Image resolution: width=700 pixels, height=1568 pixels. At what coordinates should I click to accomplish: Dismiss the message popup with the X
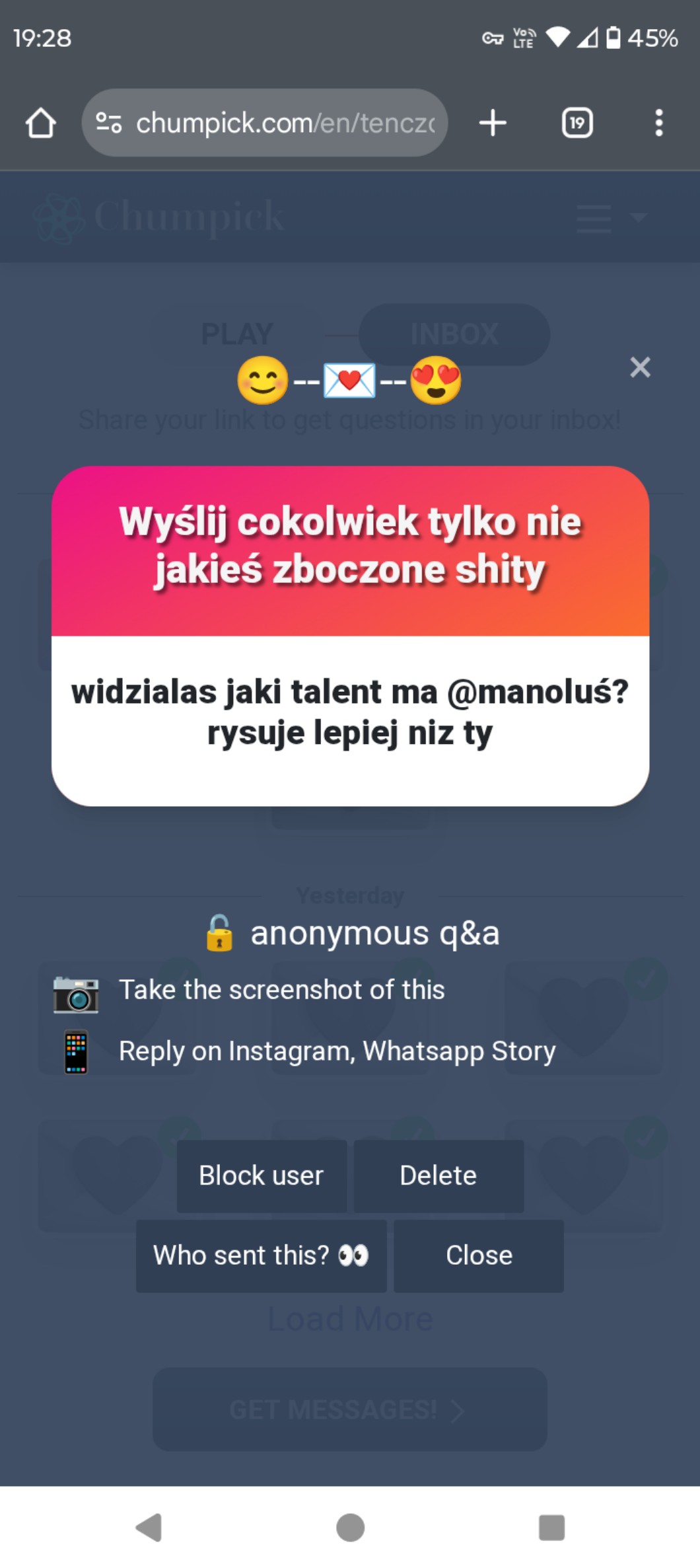640,367
